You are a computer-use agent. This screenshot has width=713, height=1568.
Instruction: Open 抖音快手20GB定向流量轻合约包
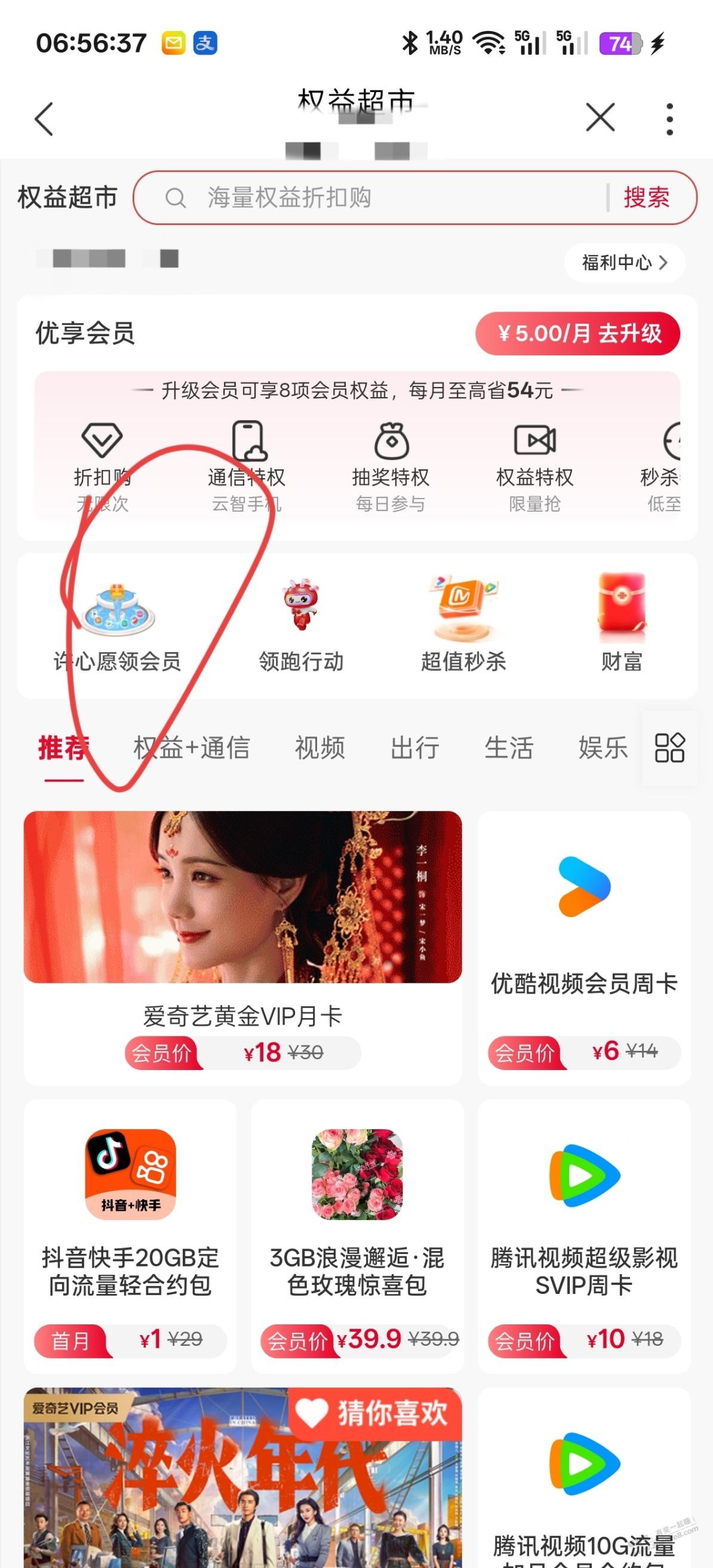(130, 1235)
